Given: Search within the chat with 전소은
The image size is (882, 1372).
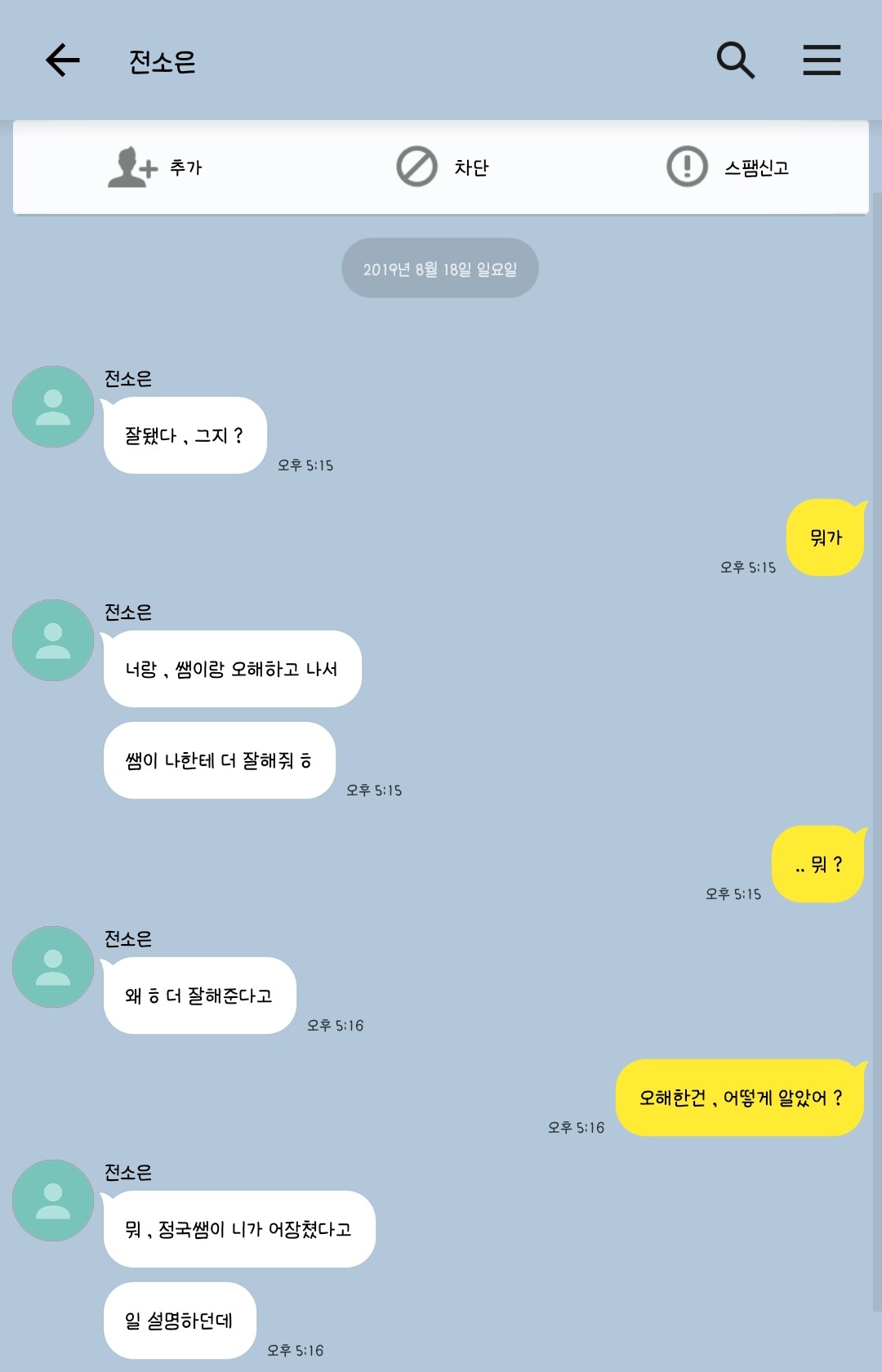Looking at the screenshot, I should 735,60.
